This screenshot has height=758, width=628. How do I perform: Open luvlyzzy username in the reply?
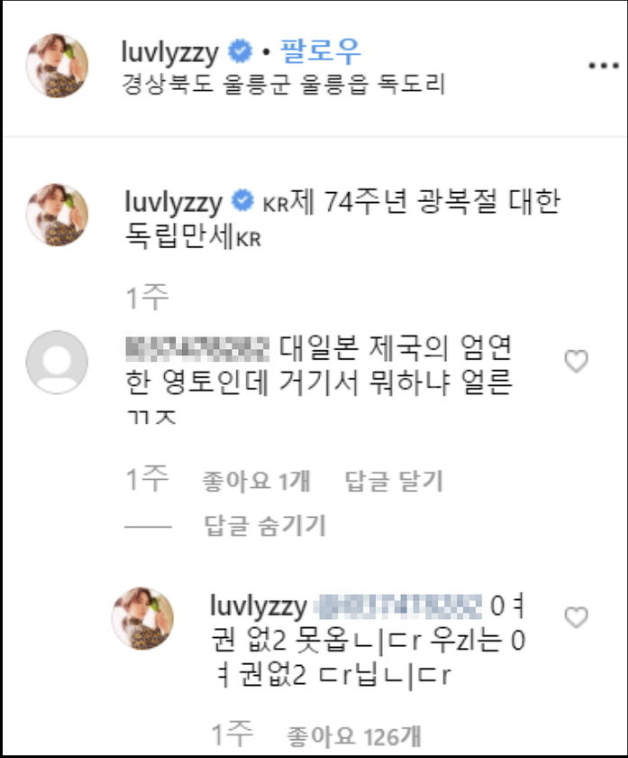tap(258, 605)
